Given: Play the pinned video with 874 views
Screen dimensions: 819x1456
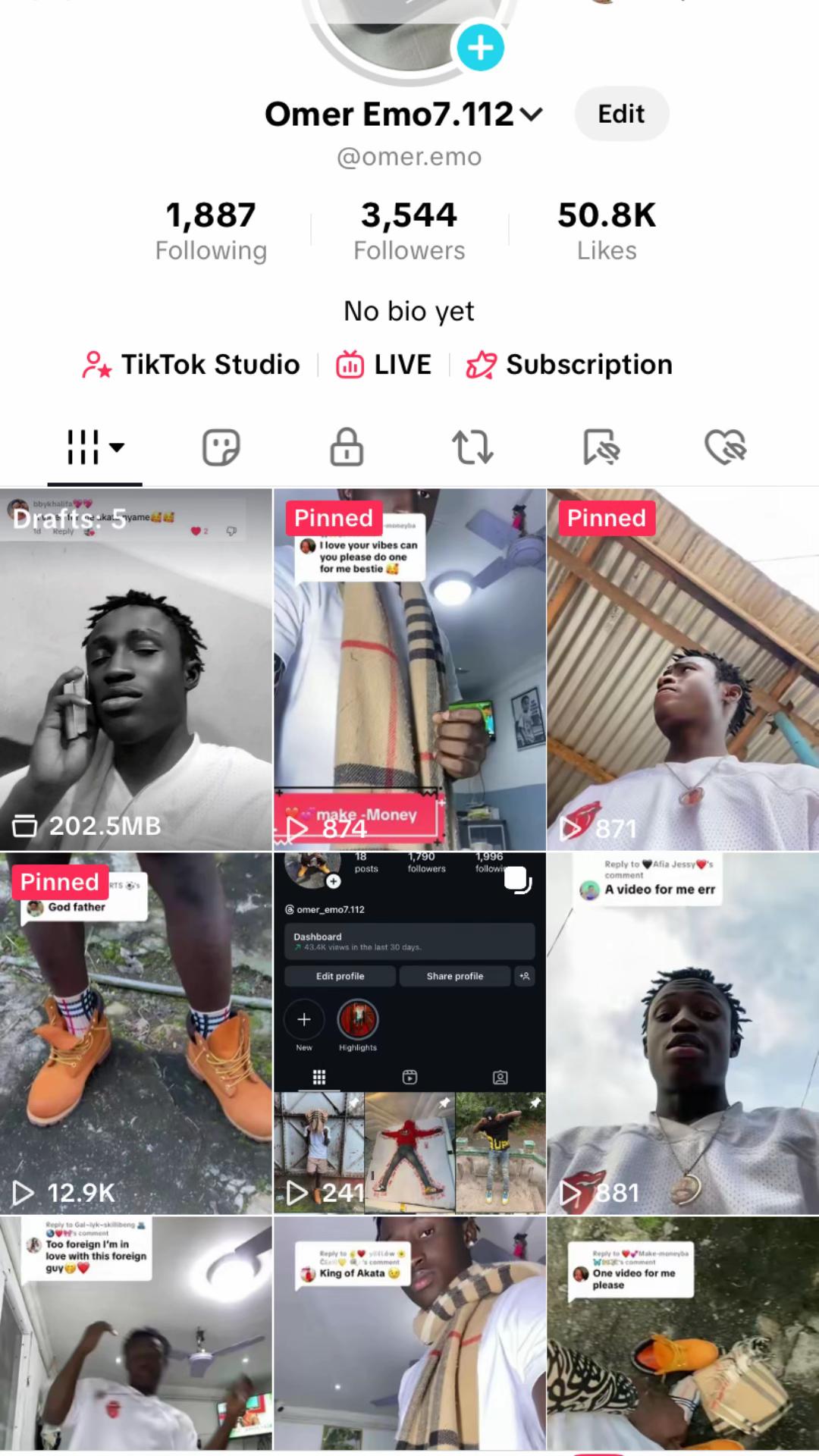Looking at the screenshot, I should point(409,669).
